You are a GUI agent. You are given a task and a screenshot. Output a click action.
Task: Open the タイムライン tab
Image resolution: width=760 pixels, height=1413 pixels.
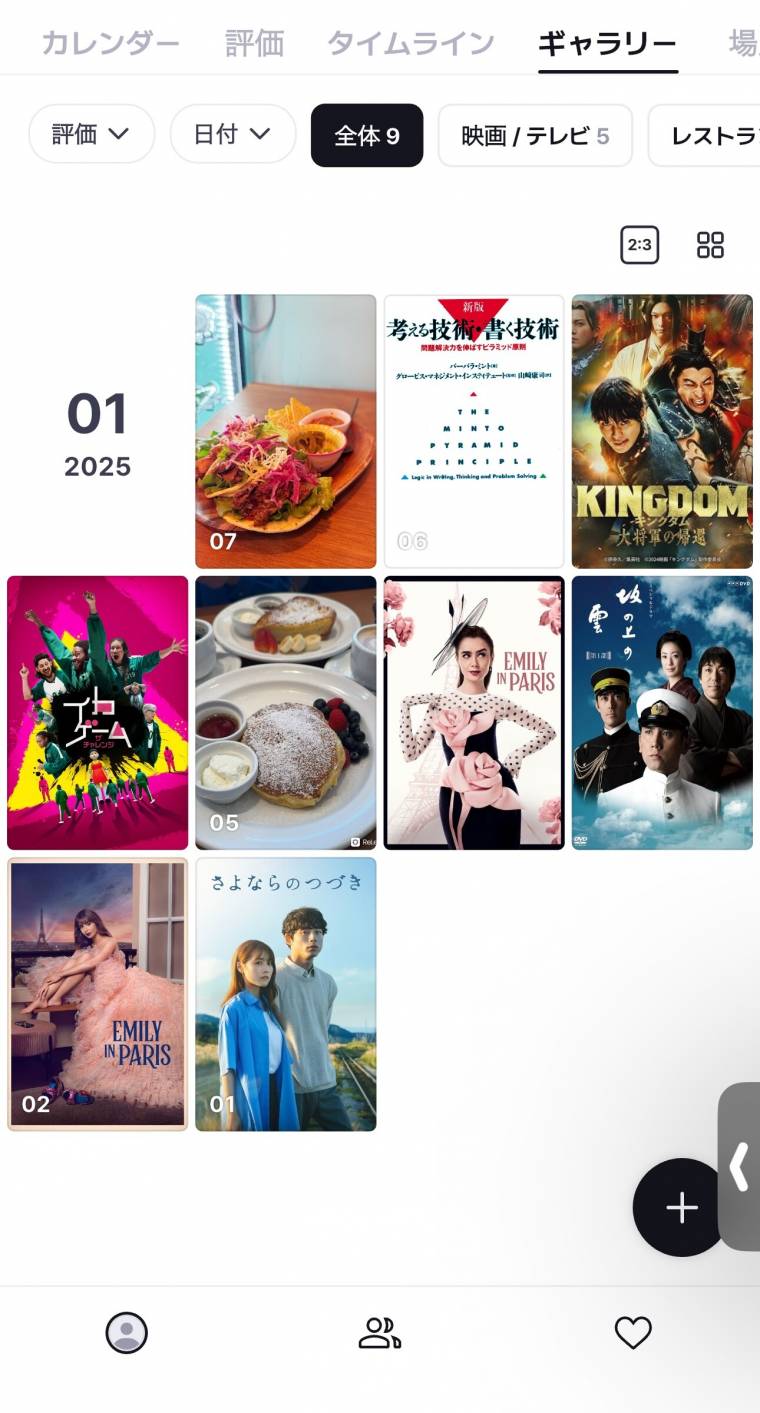pyautogui.click(x=410, y=44)
